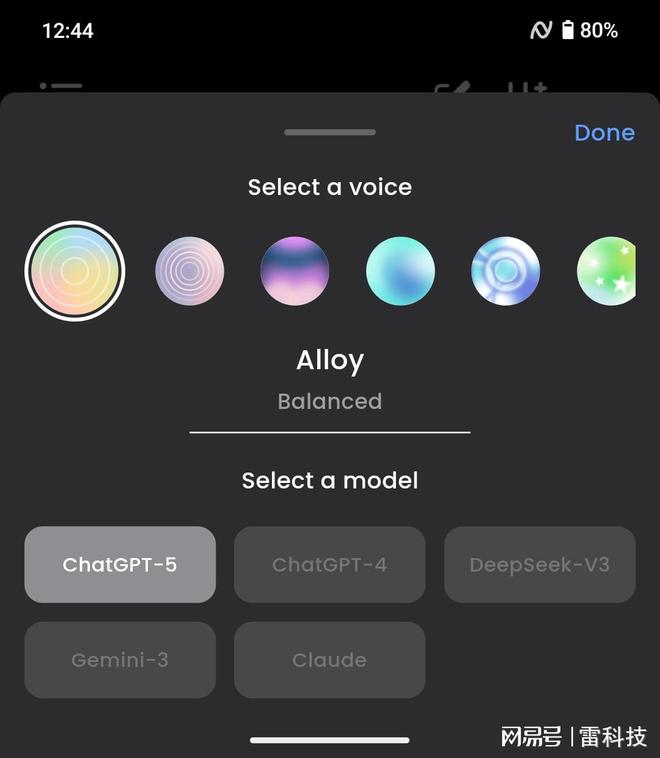Pick the green voice orb with stars

coord(607,271)
